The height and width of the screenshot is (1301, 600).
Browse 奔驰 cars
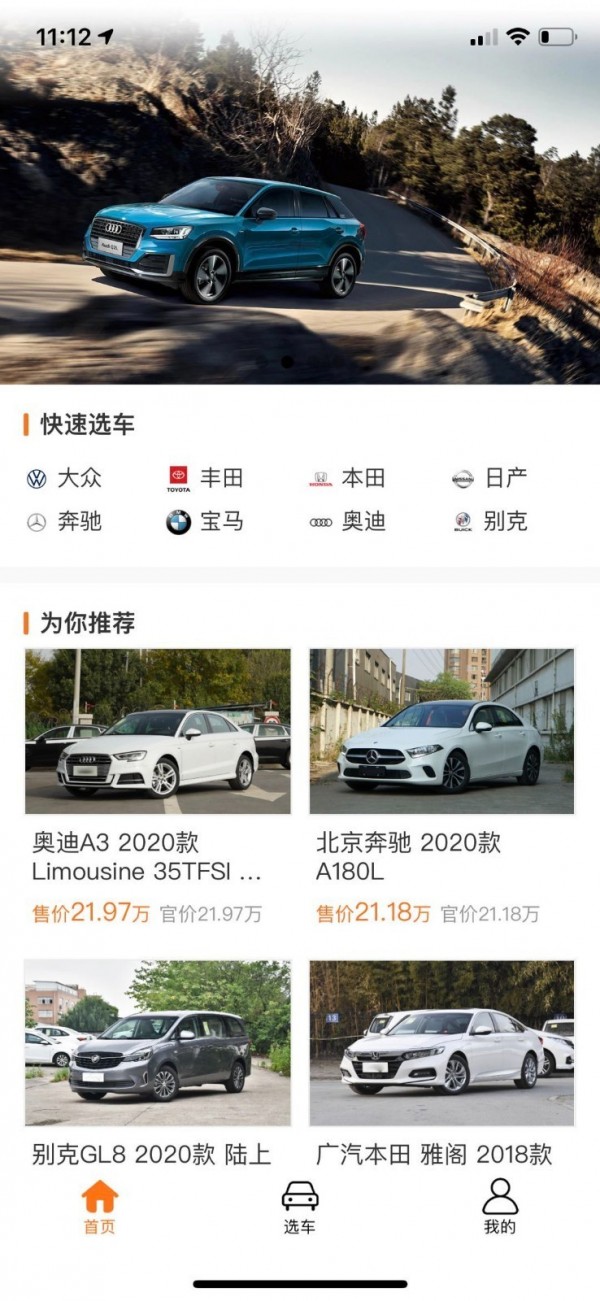point(65,521)
